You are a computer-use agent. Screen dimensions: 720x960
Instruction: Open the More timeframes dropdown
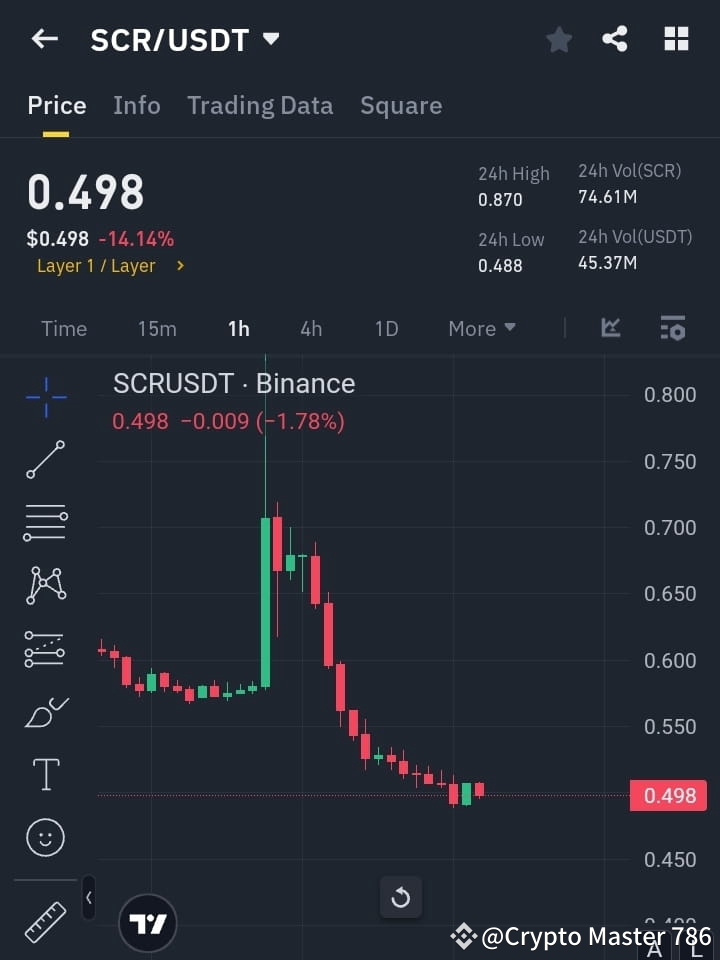(x=481, y=328)
